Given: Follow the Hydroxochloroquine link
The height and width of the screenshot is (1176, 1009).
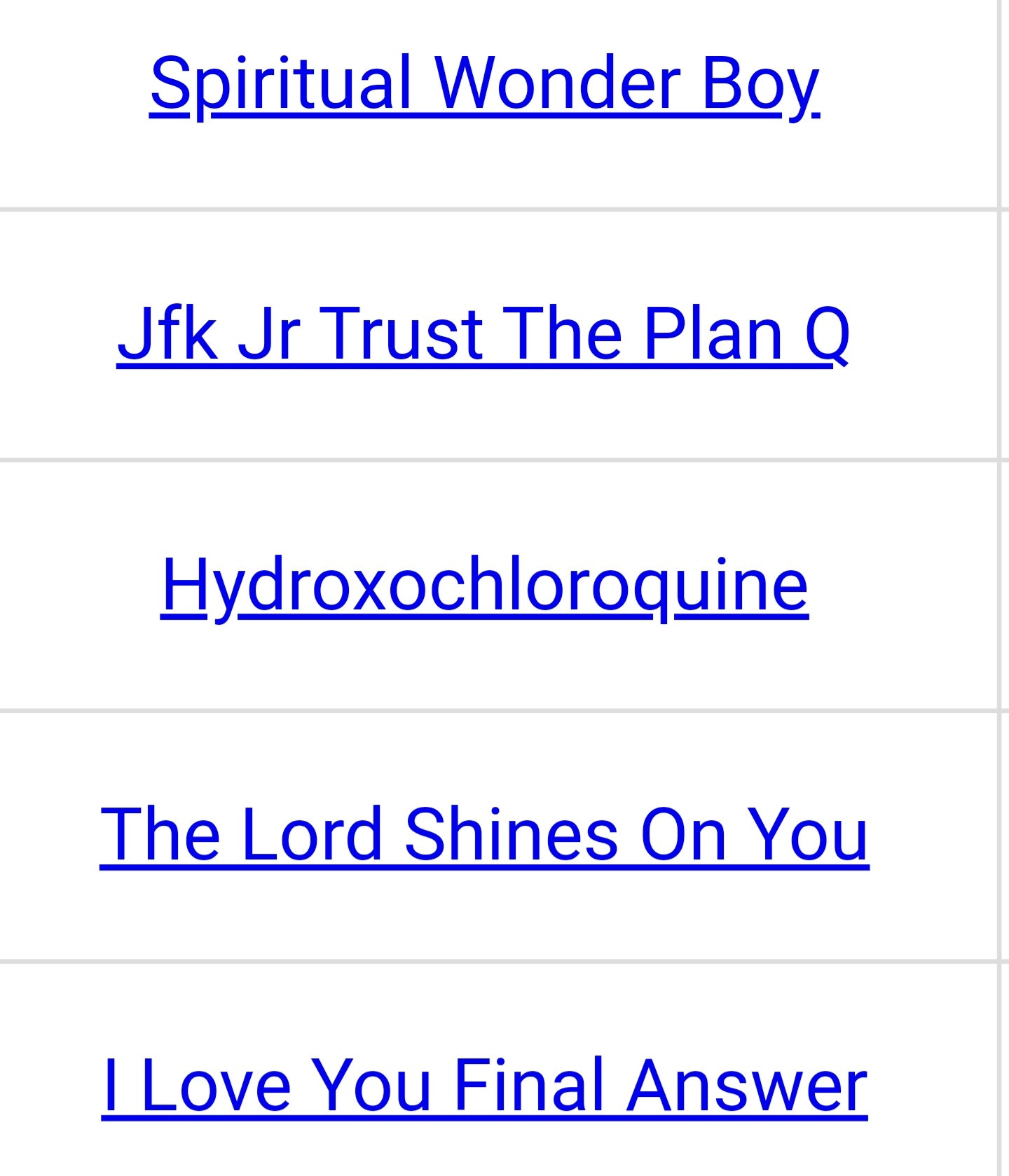Looking at the screenshot, I should (x=484, y=585).
